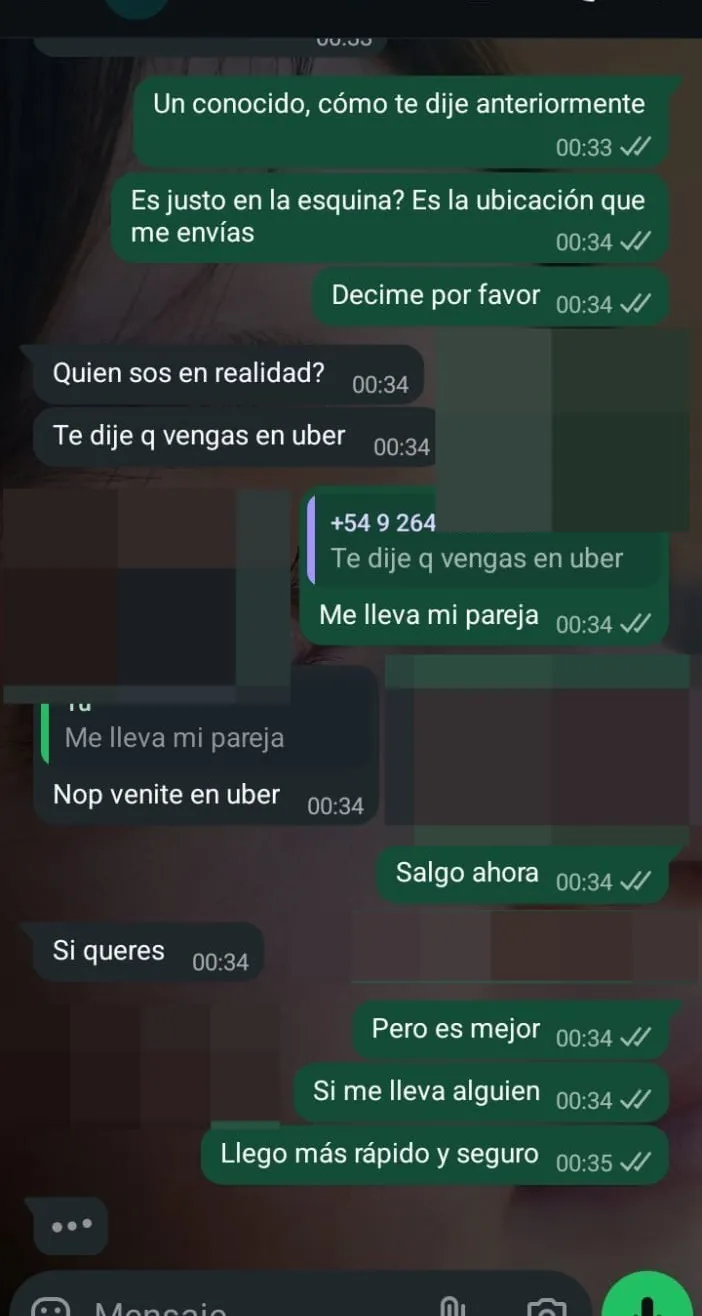Open the emoji picker

(x=51, y=1306)
